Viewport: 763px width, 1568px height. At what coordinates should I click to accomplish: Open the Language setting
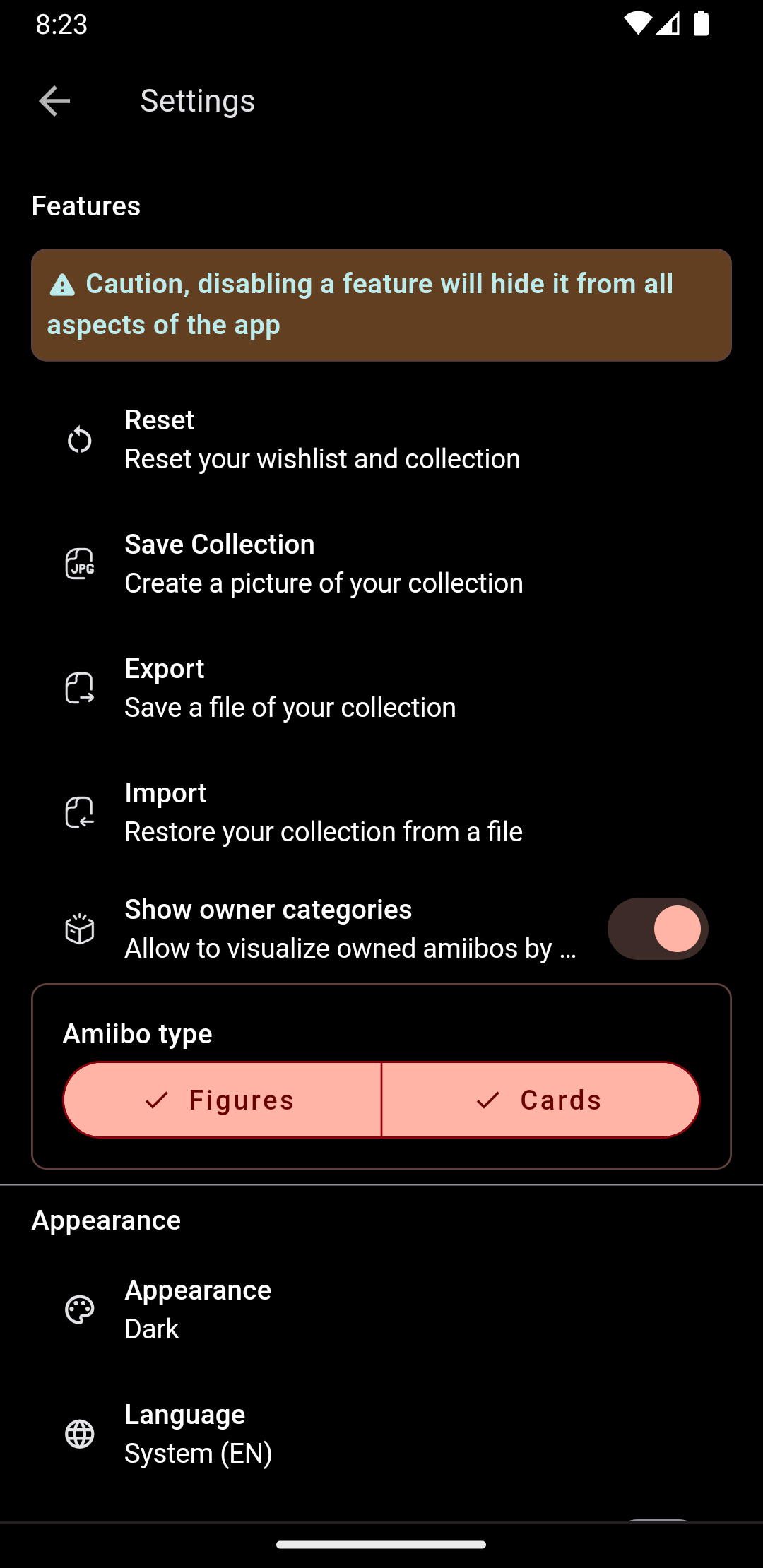(381, 1434)
